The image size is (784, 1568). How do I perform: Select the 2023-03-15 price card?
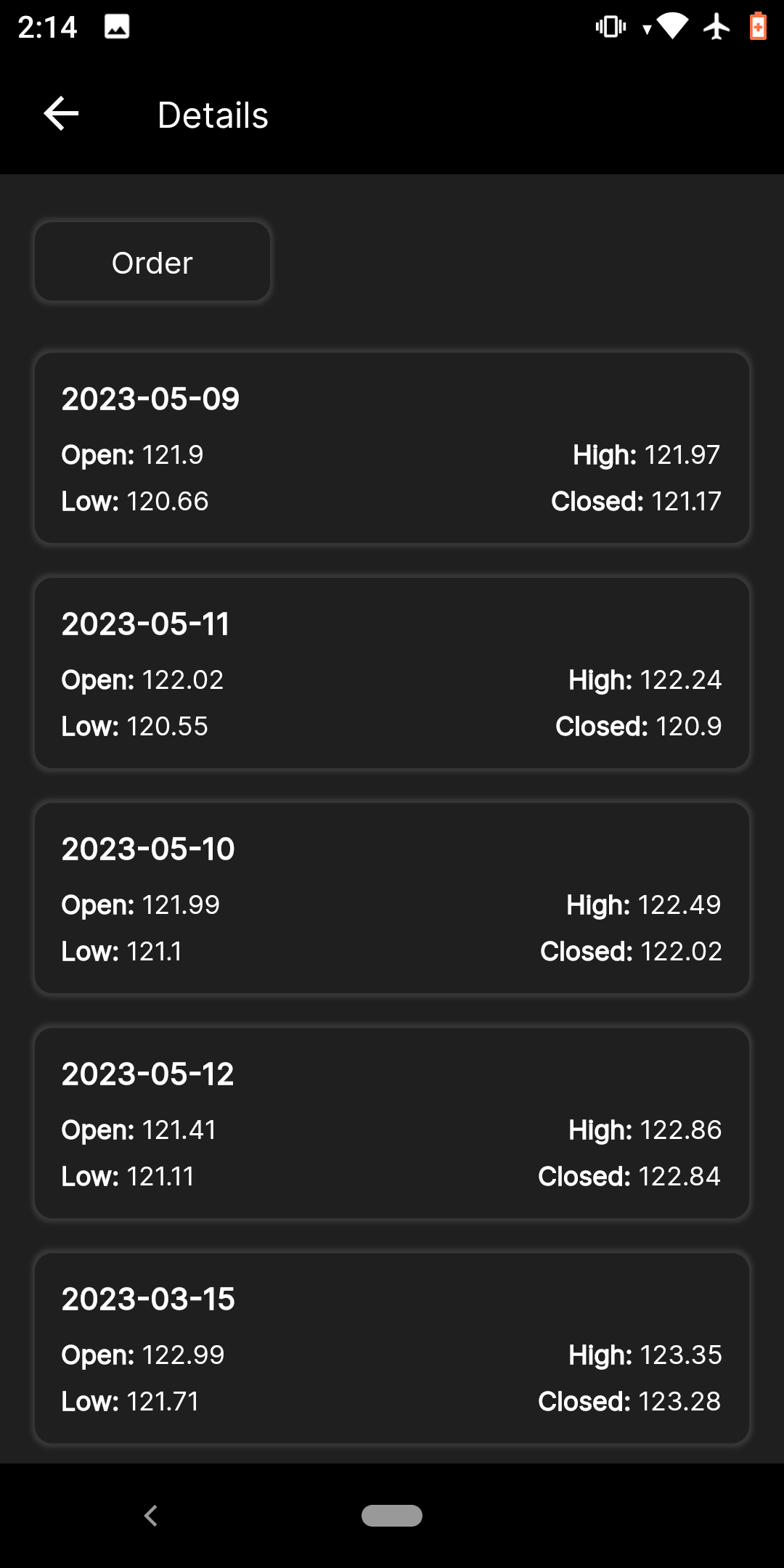392,1348
